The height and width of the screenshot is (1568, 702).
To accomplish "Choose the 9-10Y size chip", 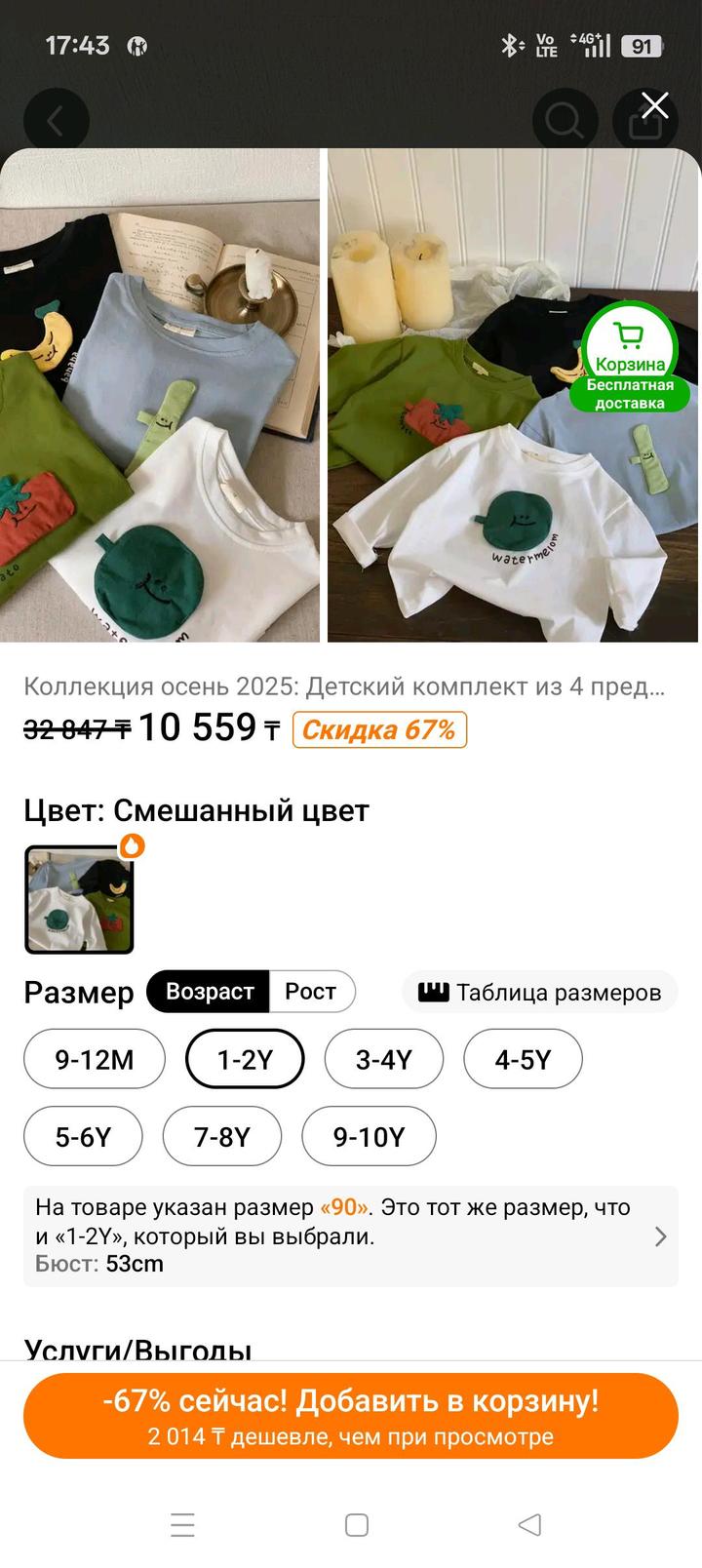I will (x=369, y=1136).
